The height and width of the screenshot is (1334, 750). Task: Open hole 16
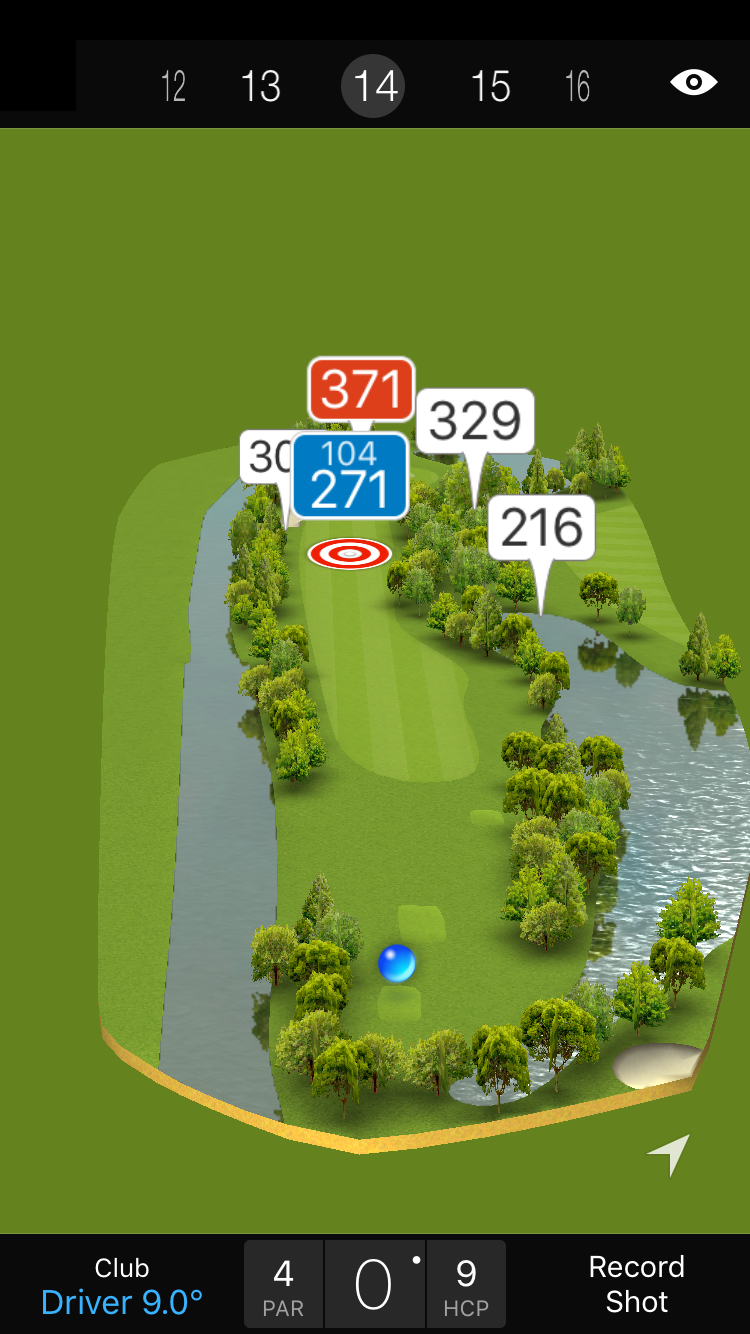tap(577, 86)
